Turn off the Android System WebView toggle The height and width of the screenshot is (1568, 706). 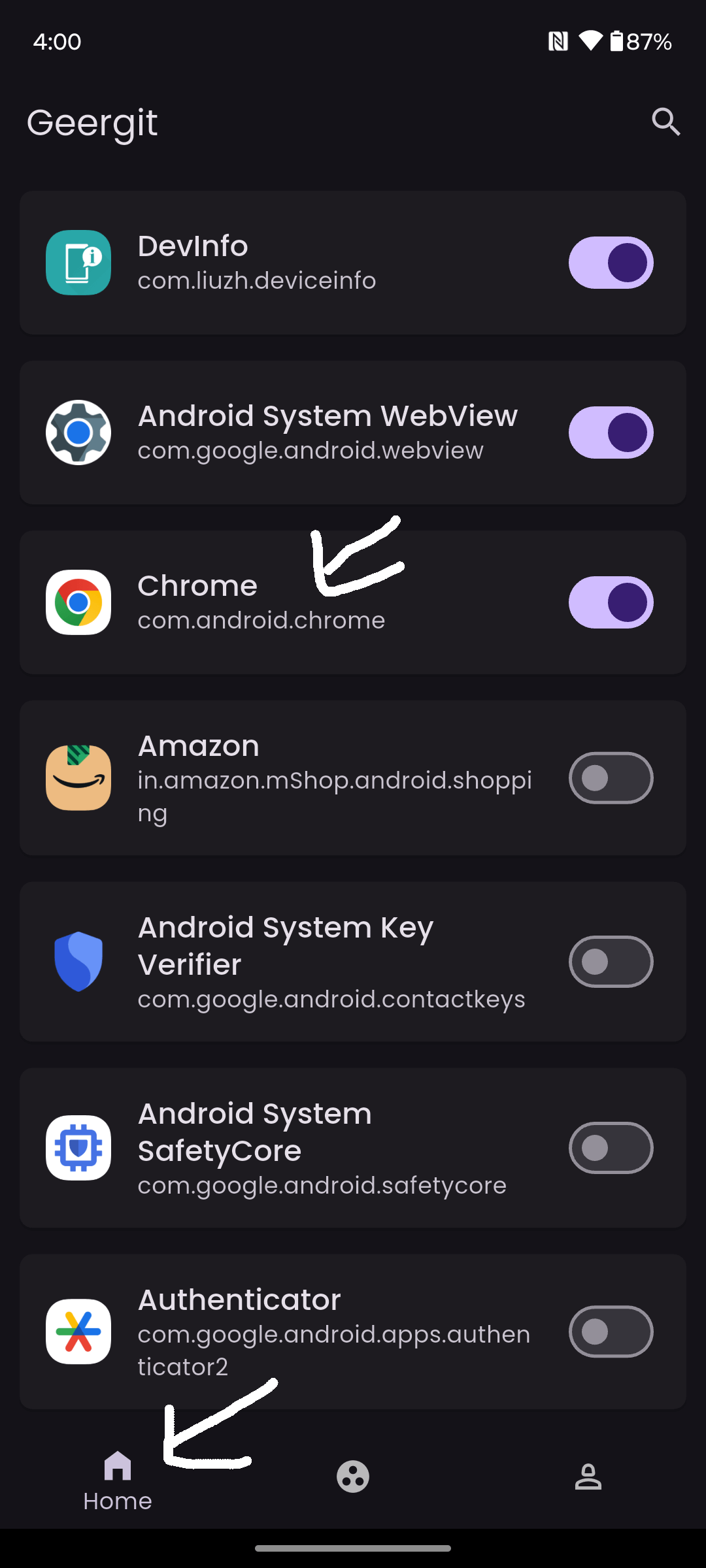(x=610, y=433)
